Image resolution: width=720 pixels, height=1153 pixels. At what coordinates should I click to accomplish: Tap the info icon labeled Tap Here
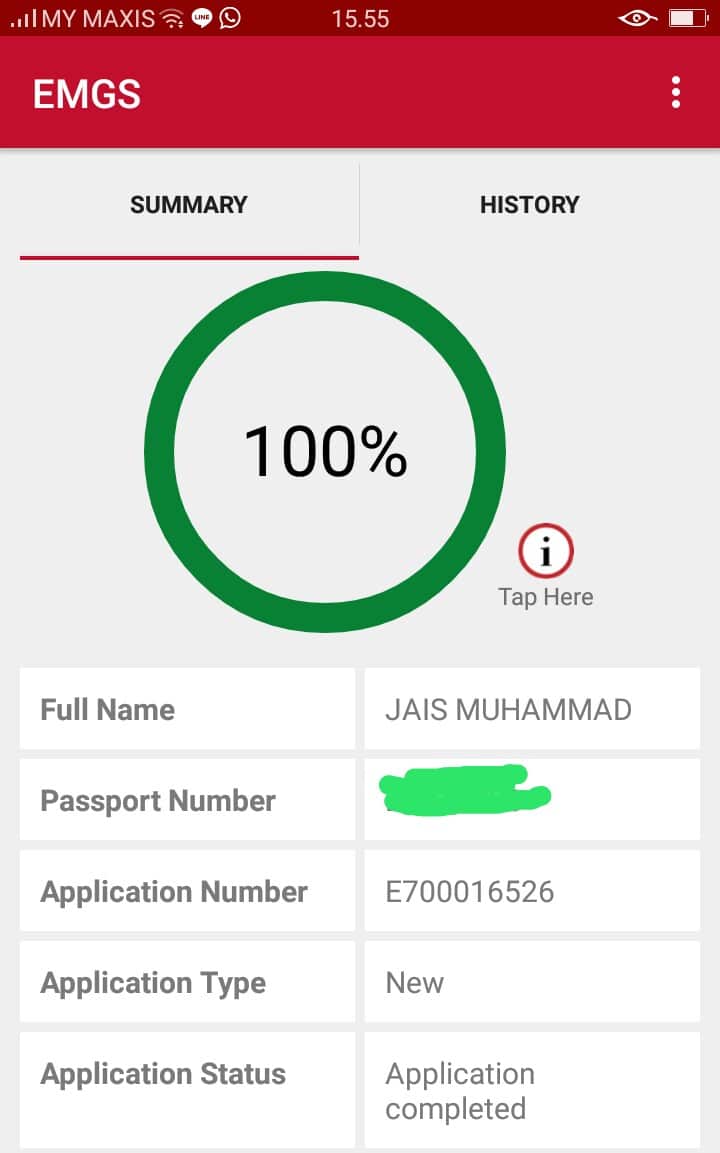pyautogui.click(x=545, y=552)
